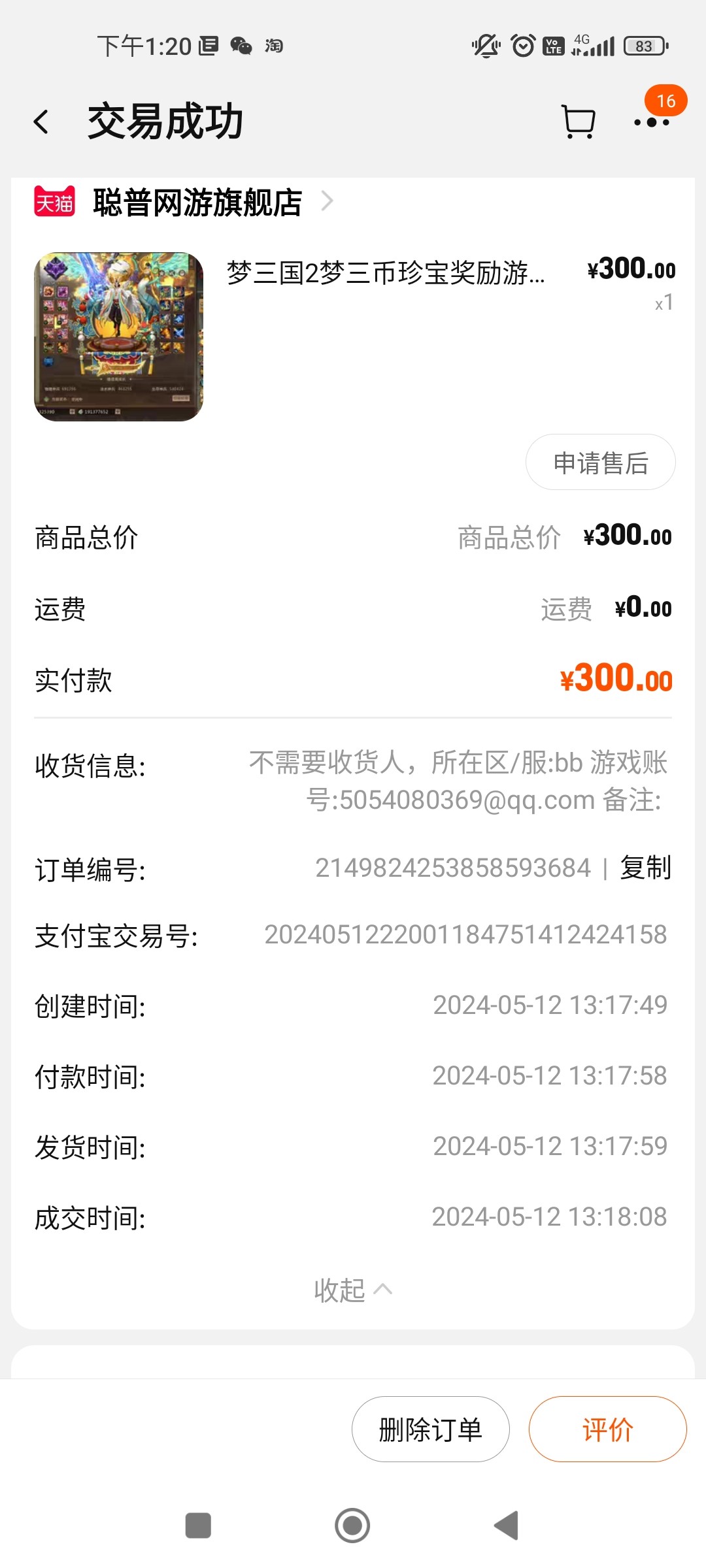Tap the Taobao icon in status bar

275,46
